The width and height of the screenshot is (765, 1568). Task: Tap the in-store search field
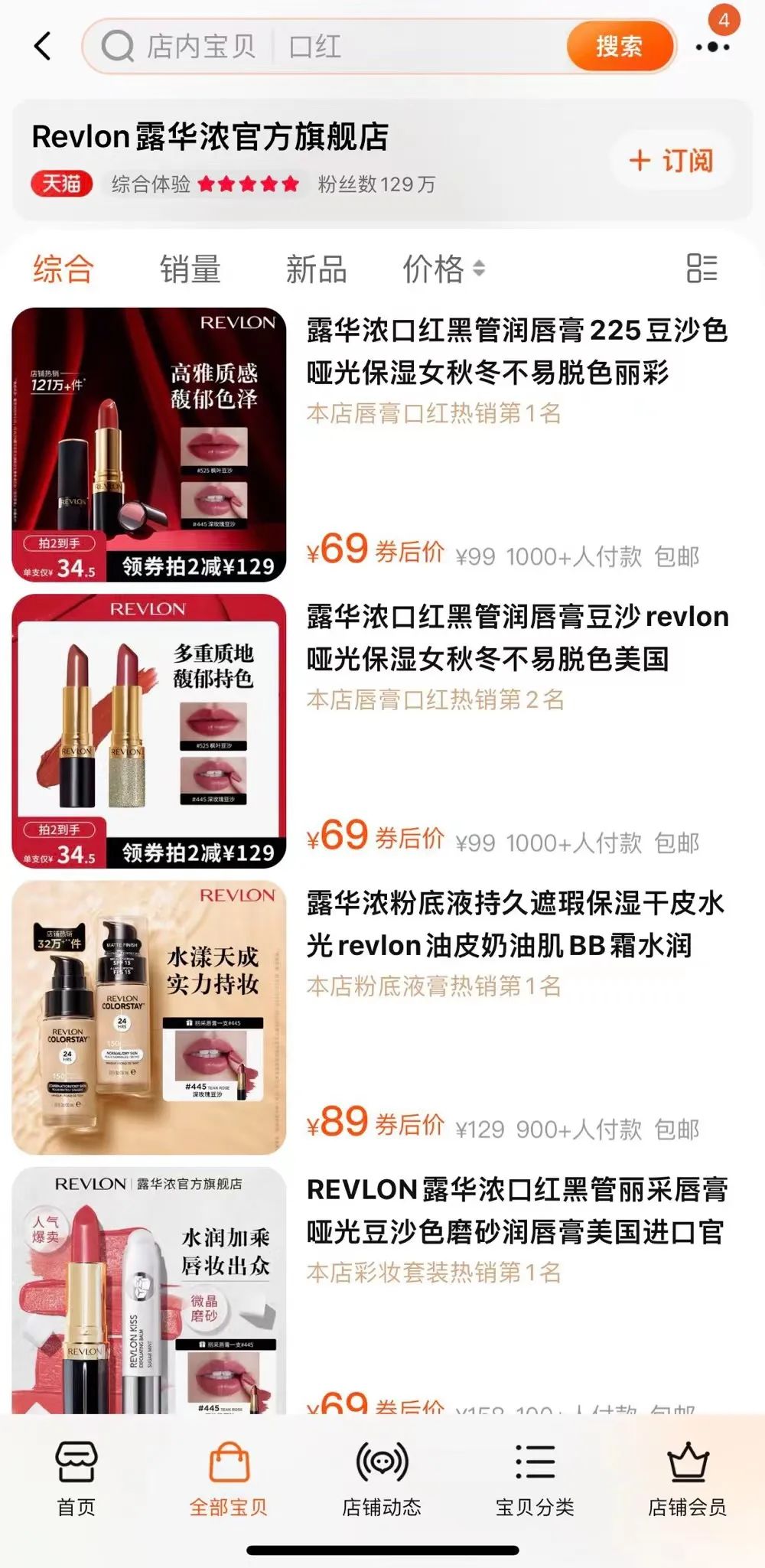(x=337, y=47)
